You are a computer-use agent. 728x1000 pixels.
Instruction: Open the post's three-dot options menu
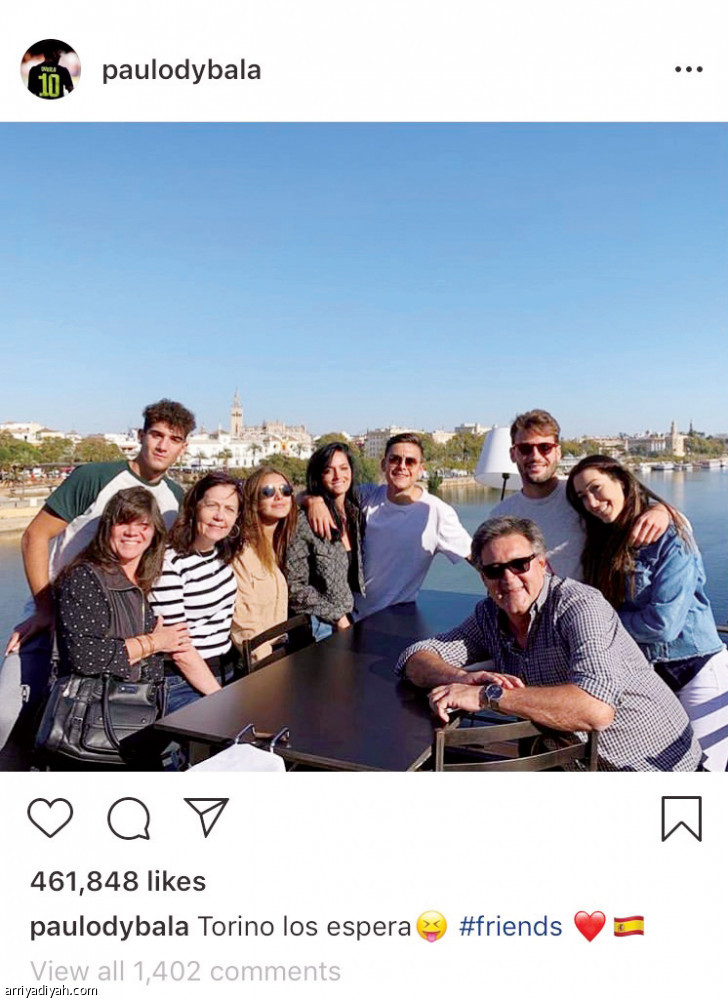tap(688, 70)
